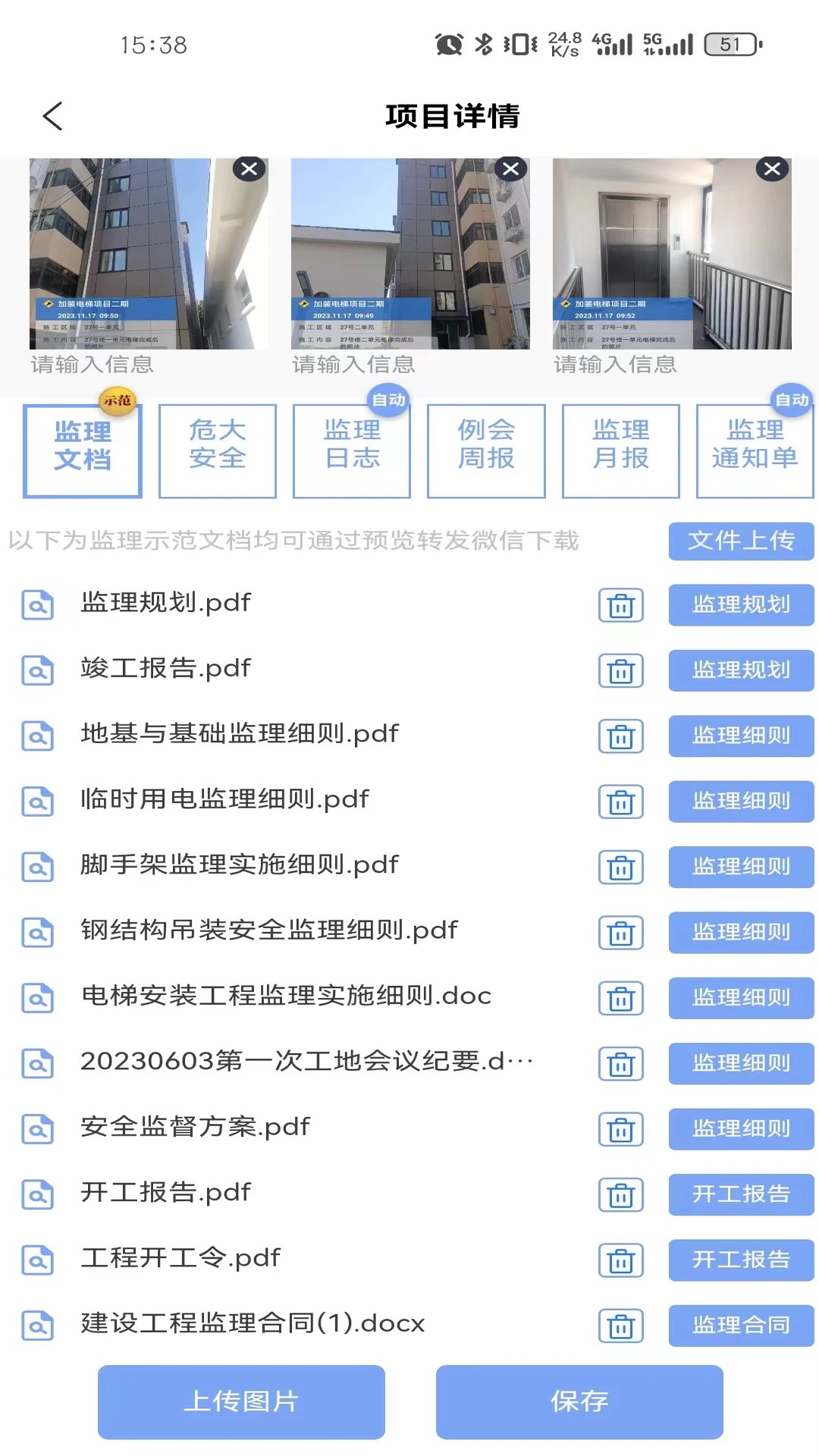Open 建设工程监理合同(1).docx
The width and height of the screenshot is (819, 1456).
(253, 1323)
